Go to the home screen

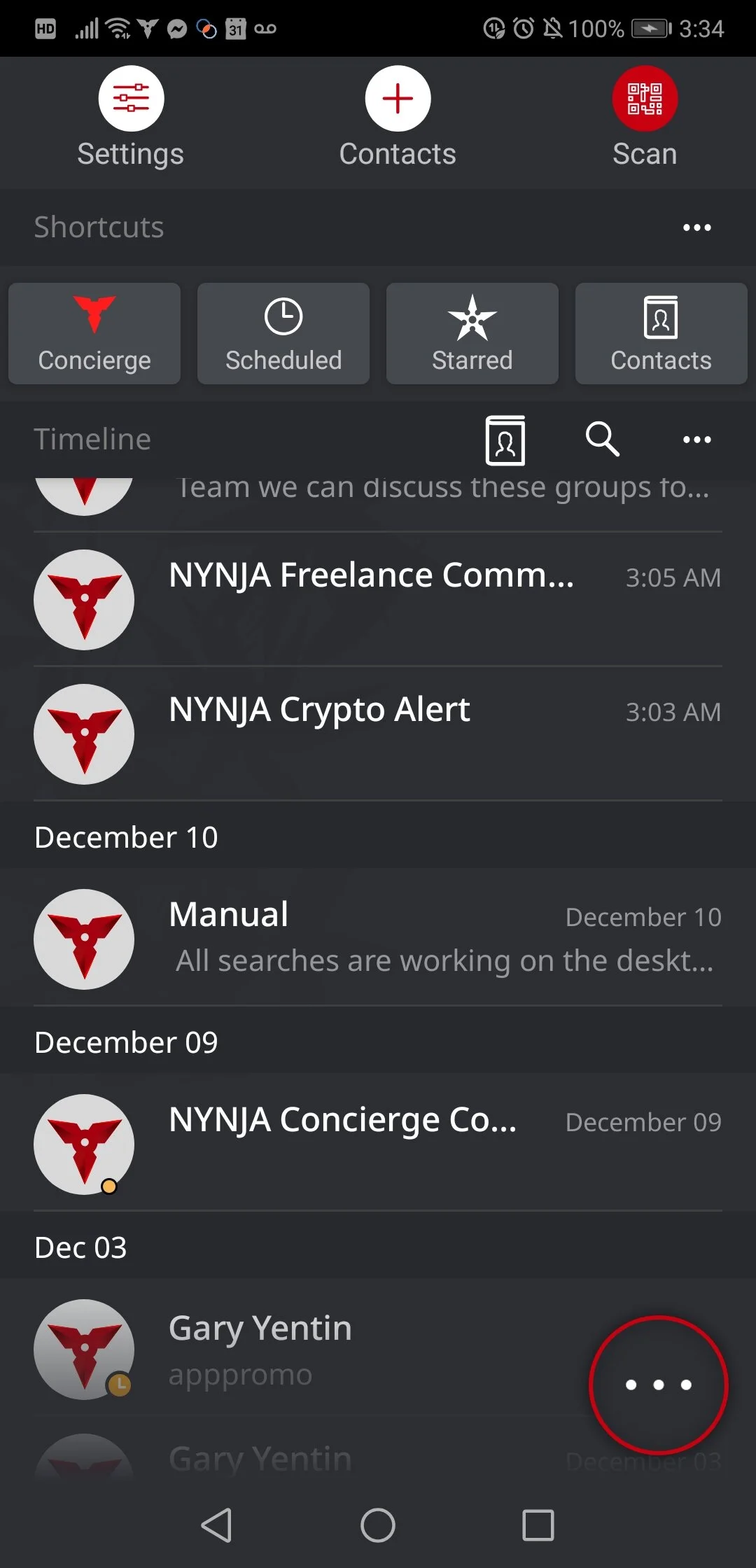[378, 1525]
